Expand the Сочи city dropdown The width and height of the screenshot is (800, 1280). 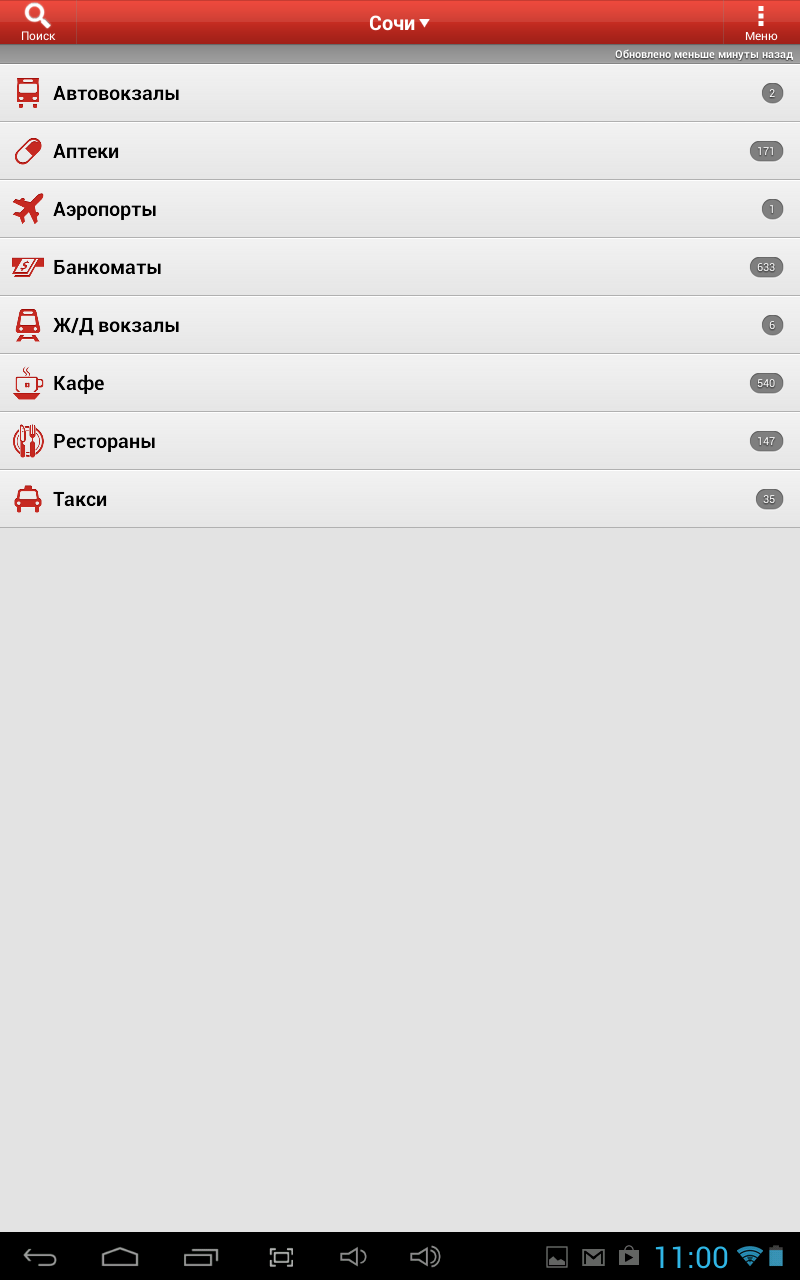tap(399, 23)
